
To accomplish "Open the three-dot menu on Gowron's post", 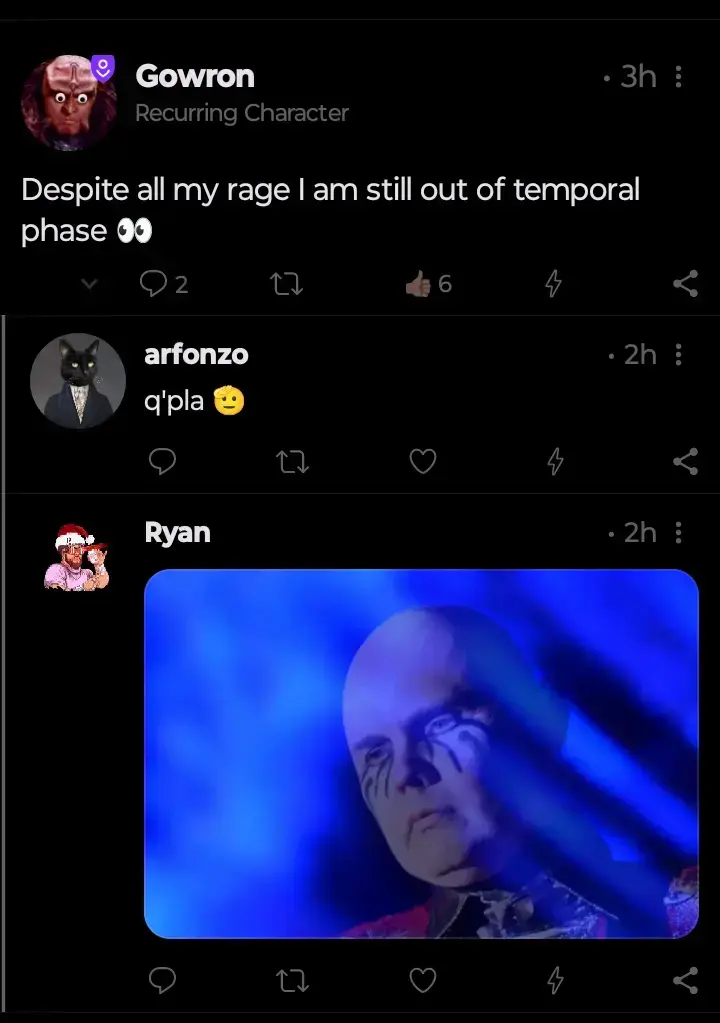I will (x=678, y=76).
